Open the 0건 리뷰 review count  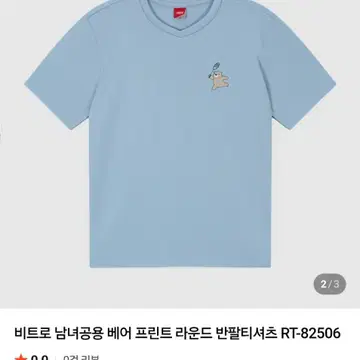click(x=82, y=357)
